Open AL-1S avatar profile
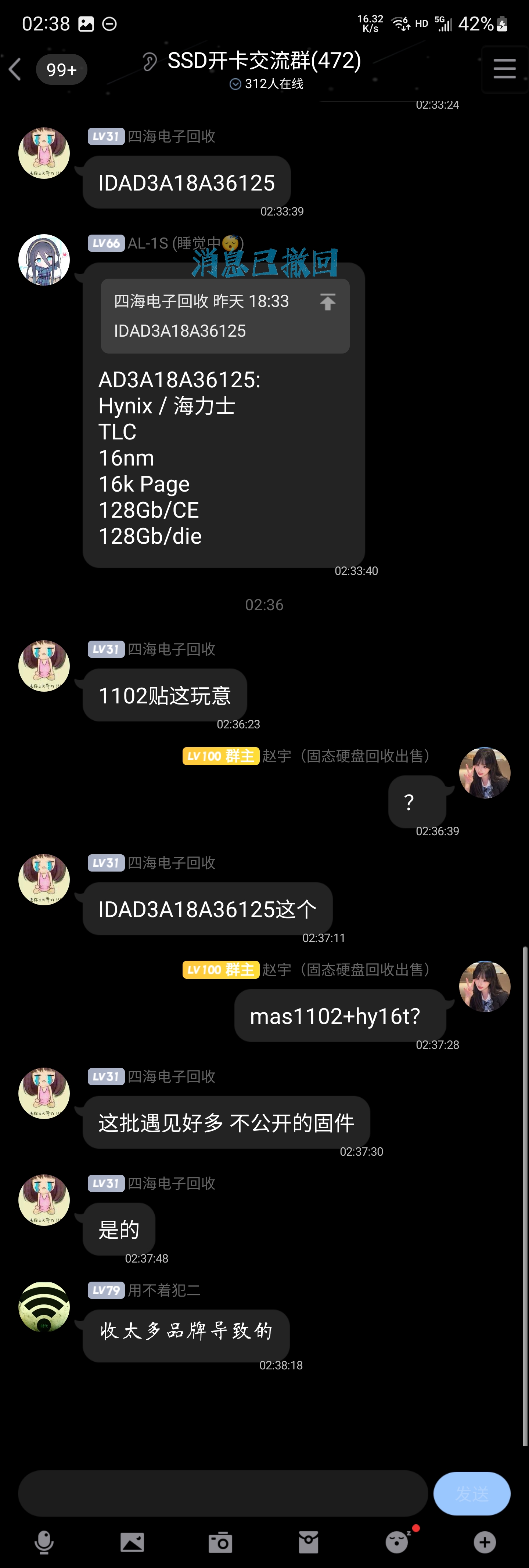The height and width of the screenshot is (1568, 529). [44, 260]
